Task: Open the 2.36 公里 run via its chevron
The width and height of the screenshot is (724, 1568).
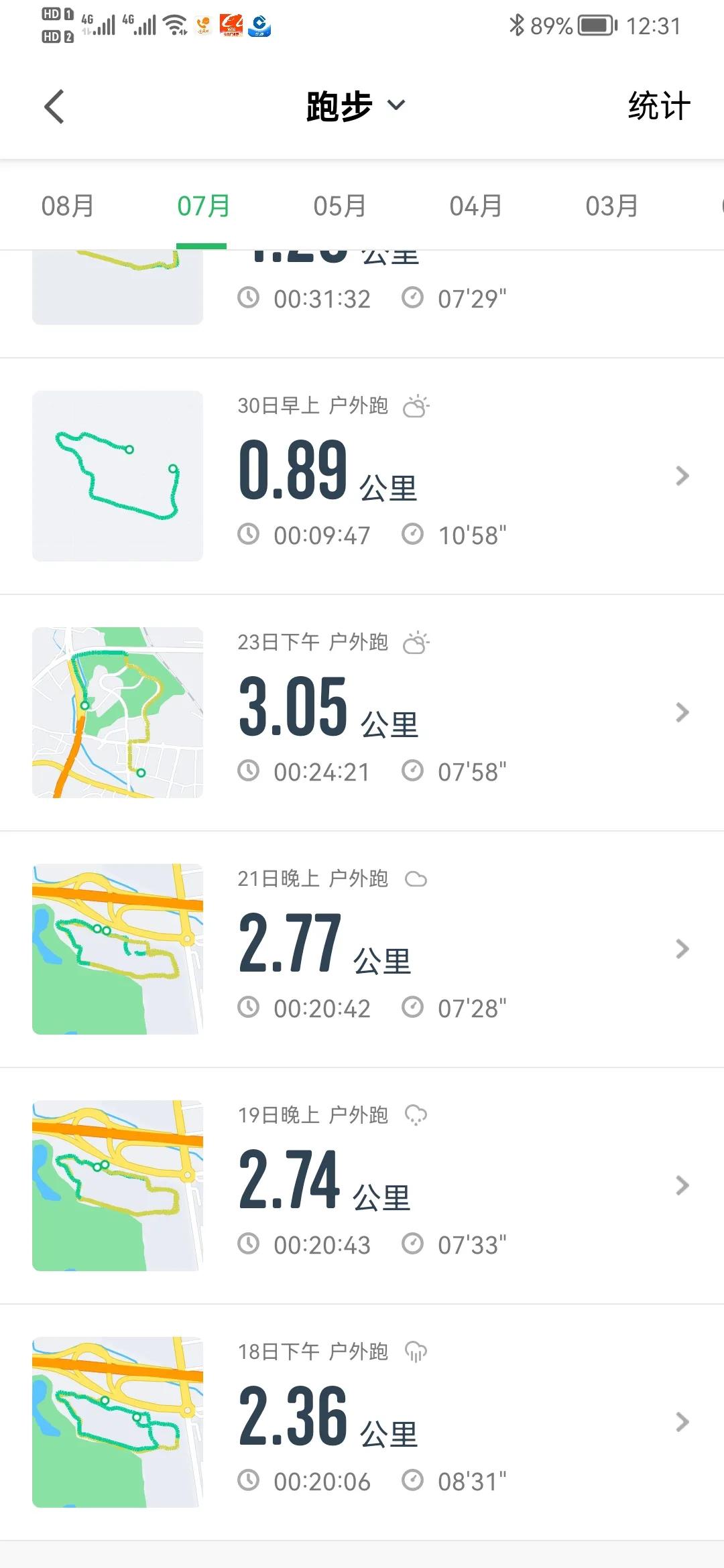Action: pos(684,1421)
